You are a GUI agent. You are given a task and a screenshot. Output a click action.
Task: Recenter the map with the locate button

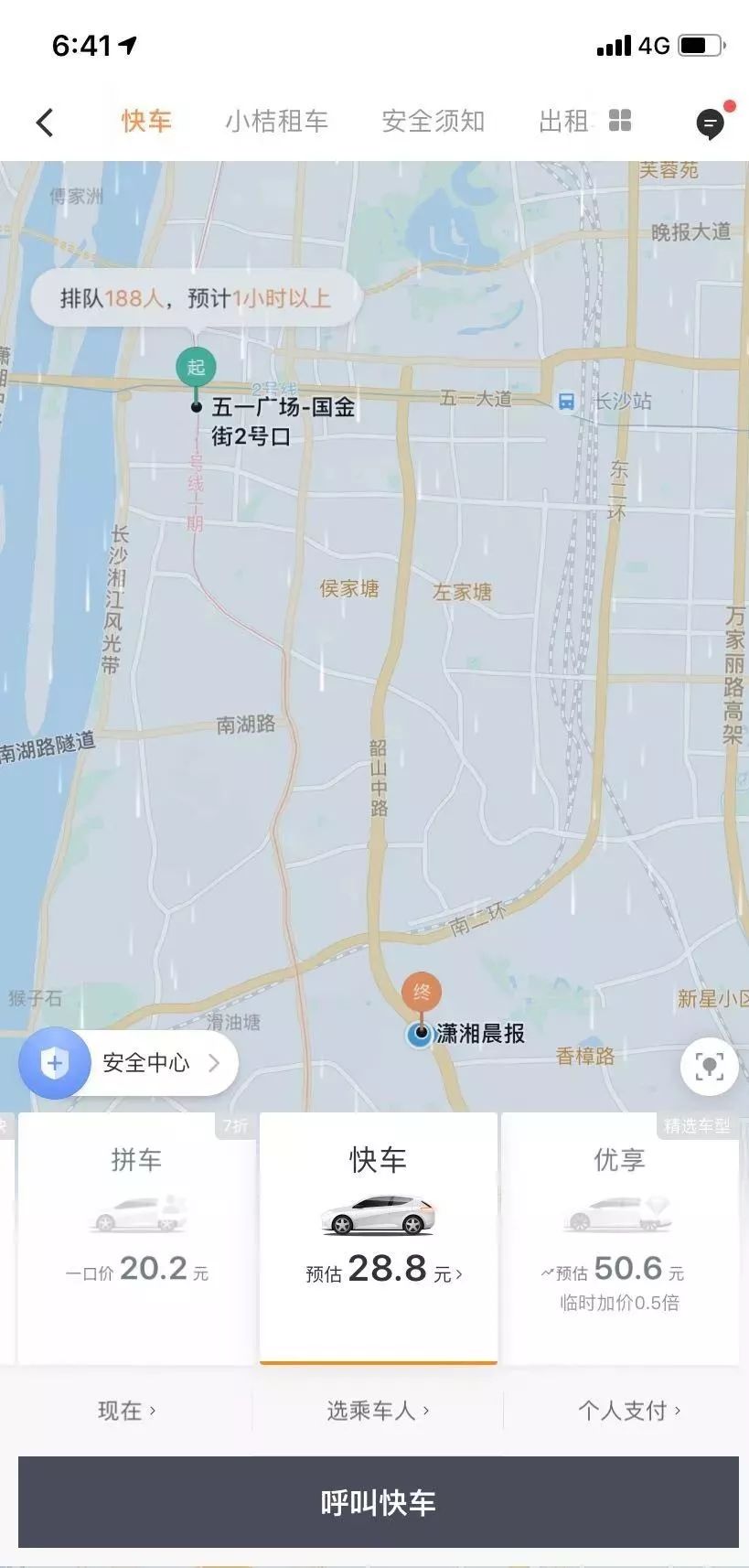pyautogui.click(x=709, y=1066)
